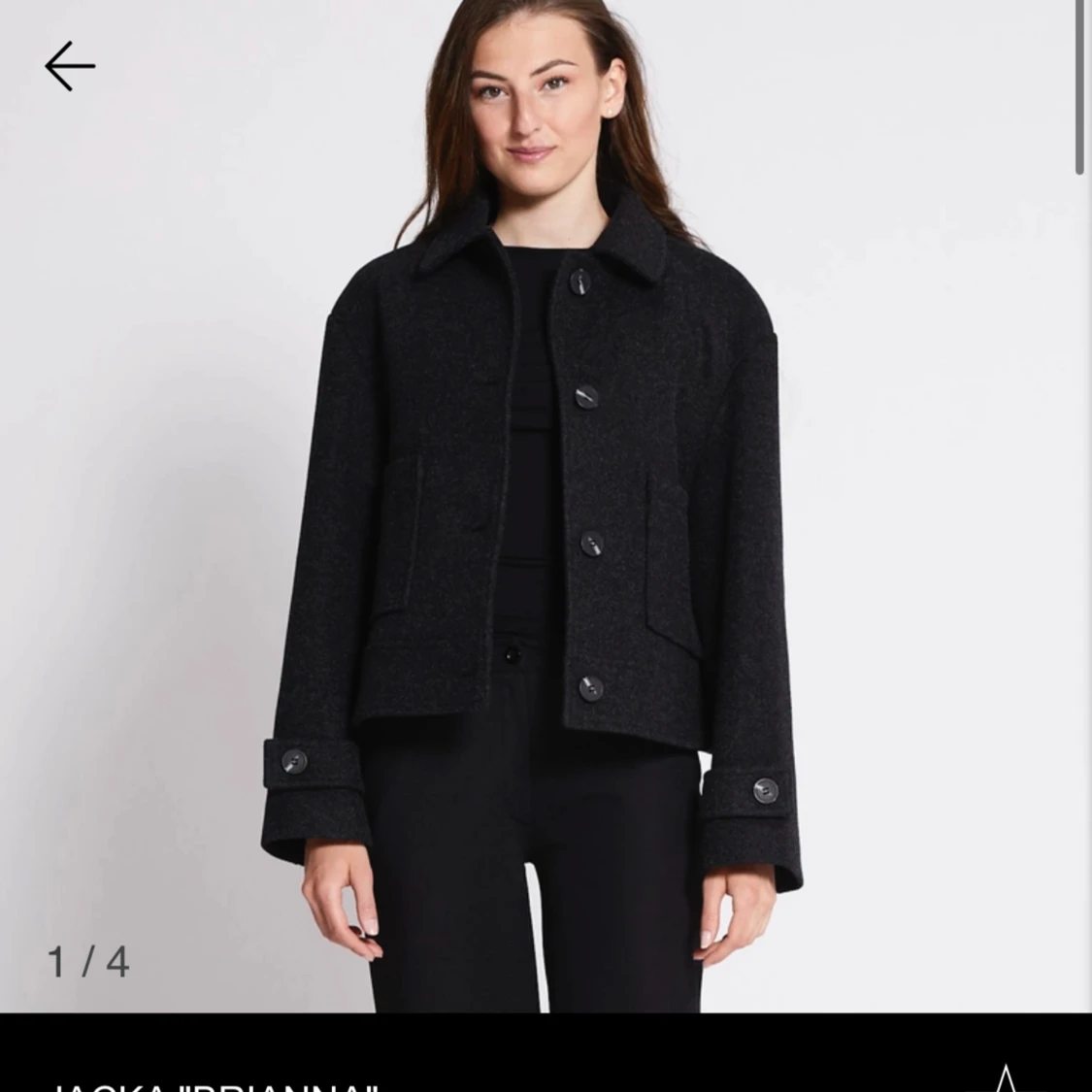Viewport: 1092px width, 1092px height.
Task: Go back using the arrow icon
Action: (70, 66)
